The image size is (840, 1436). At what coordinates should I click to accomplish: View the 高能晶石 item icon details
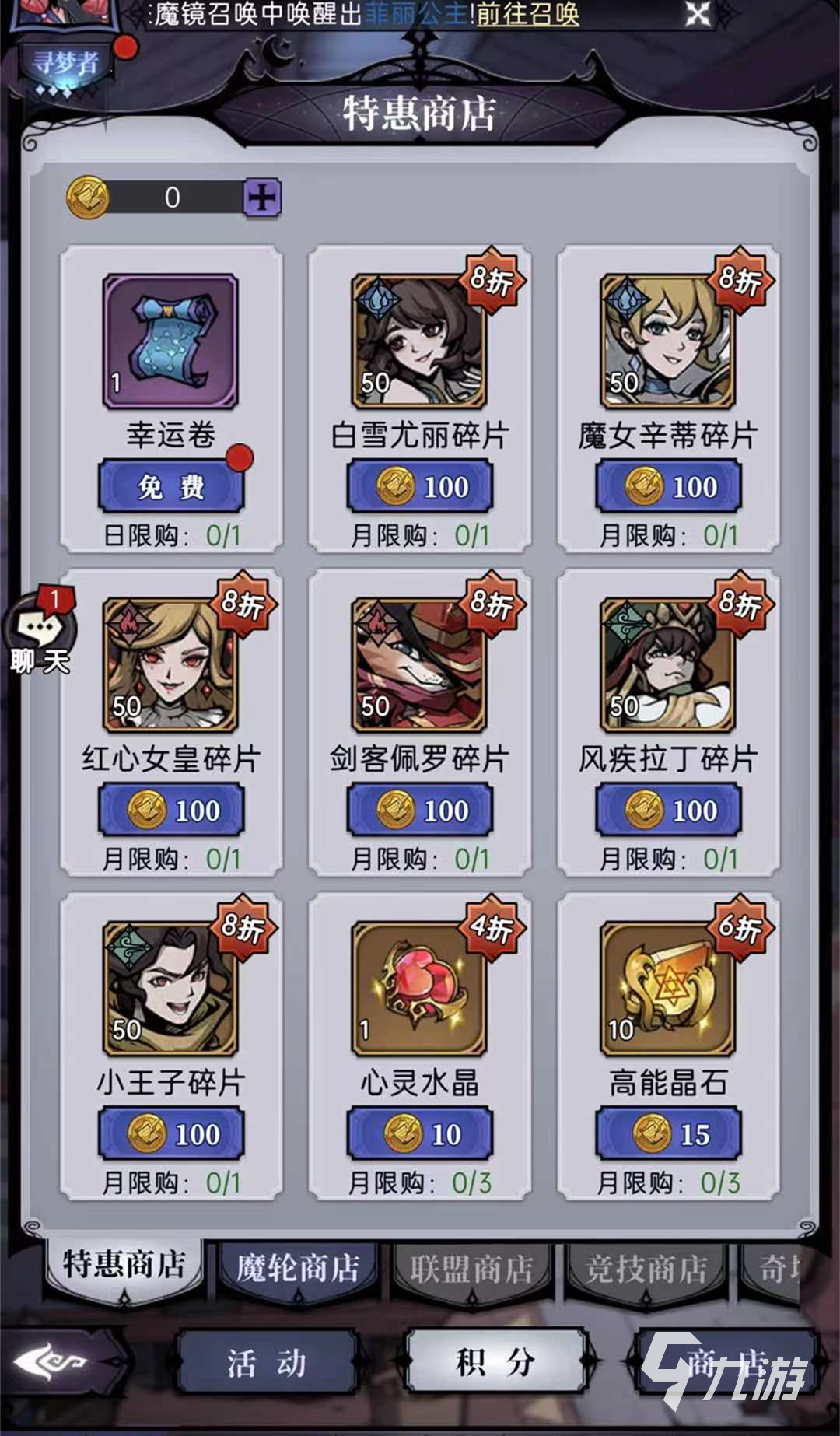(x=668, y=988)
